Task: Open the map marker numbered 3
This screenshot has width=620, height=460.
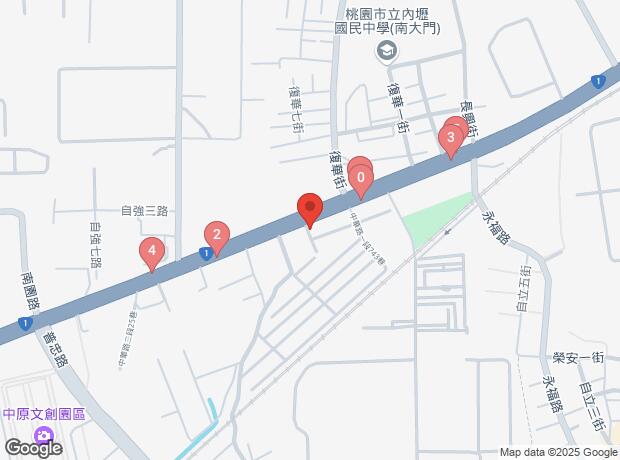Action: 451,138
